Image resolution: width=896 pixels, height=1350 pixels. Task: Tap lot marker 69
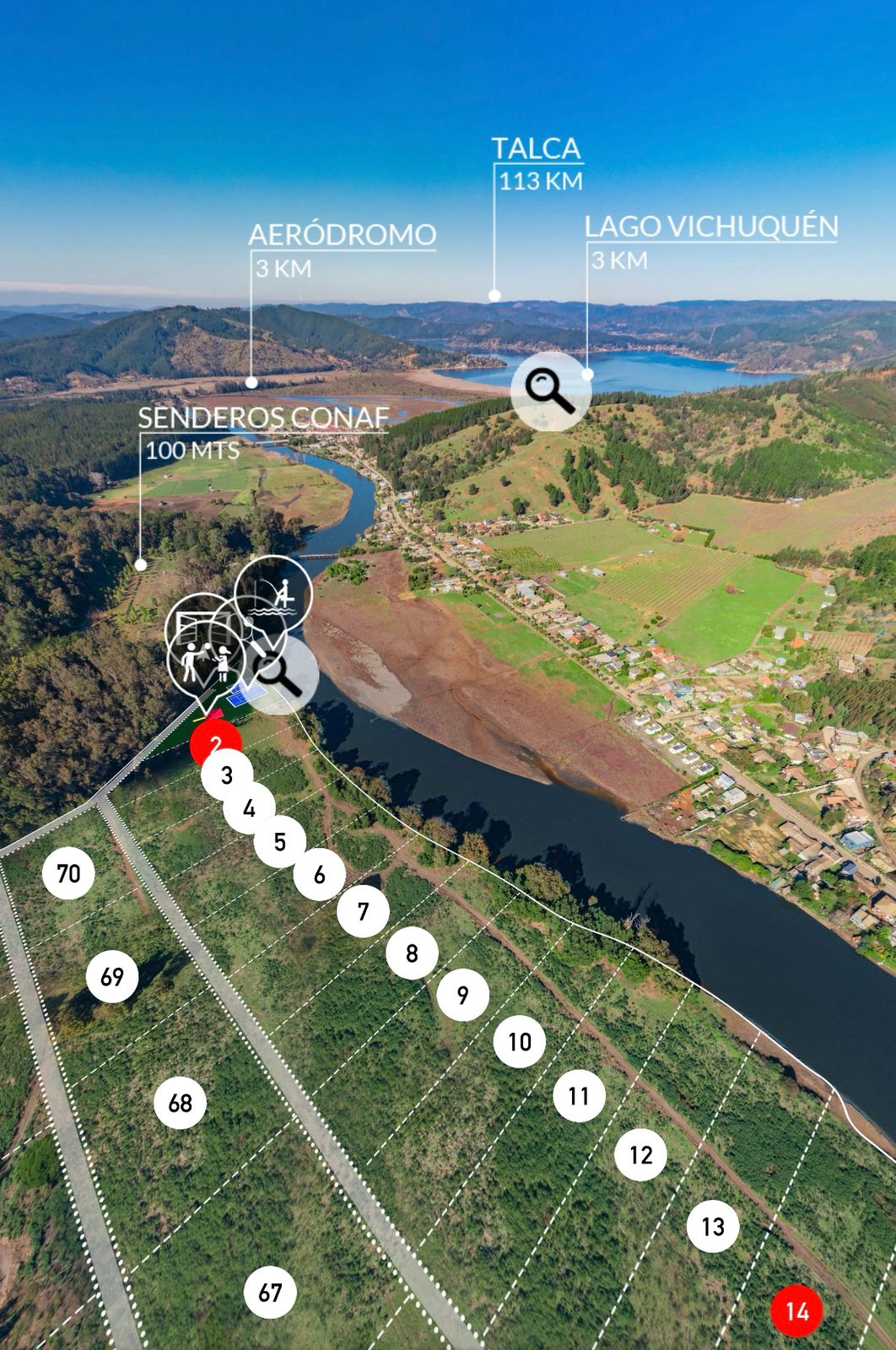[x=112, y=977]
